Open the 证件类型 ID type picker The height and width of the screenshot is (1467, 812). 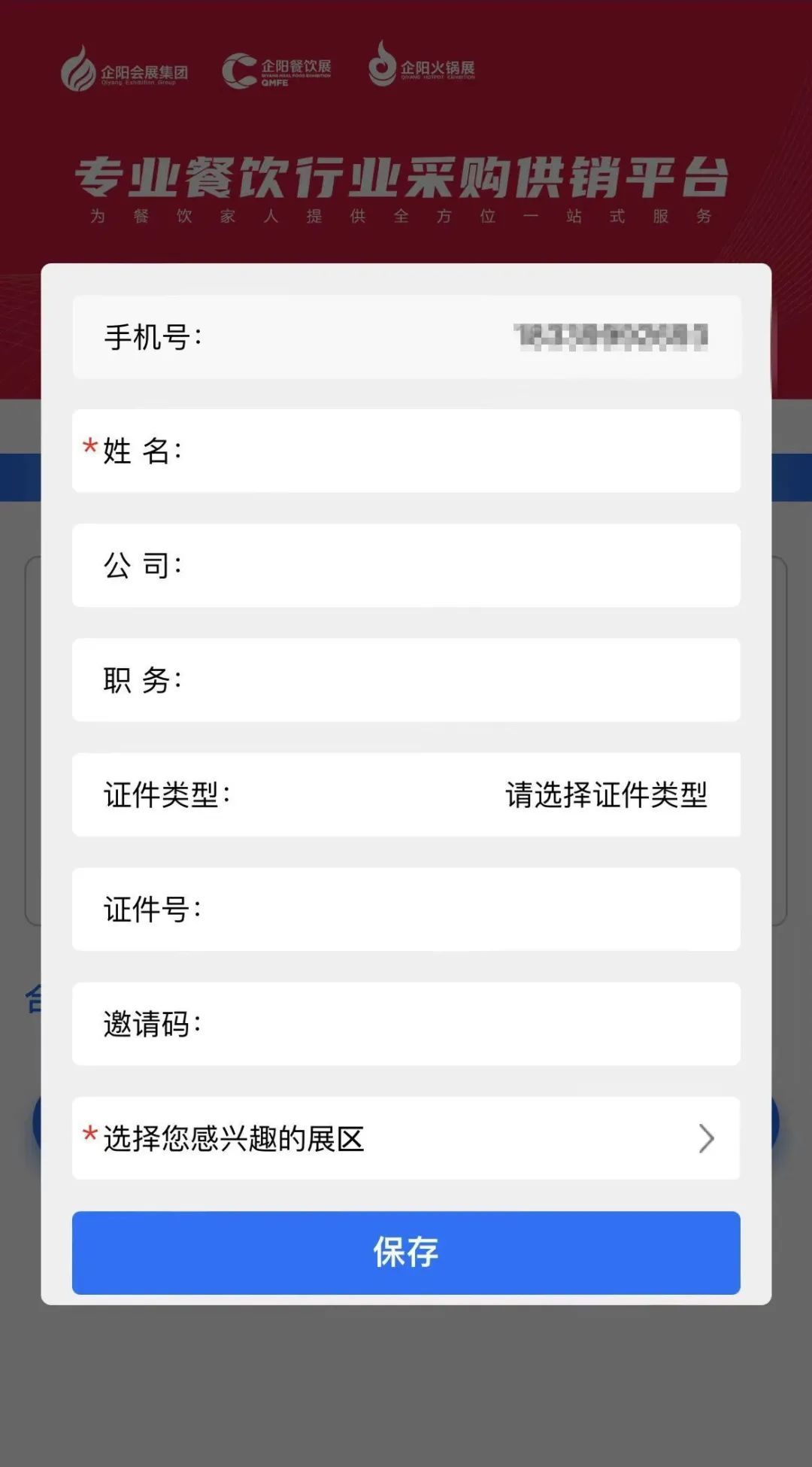tap(605, 795)
